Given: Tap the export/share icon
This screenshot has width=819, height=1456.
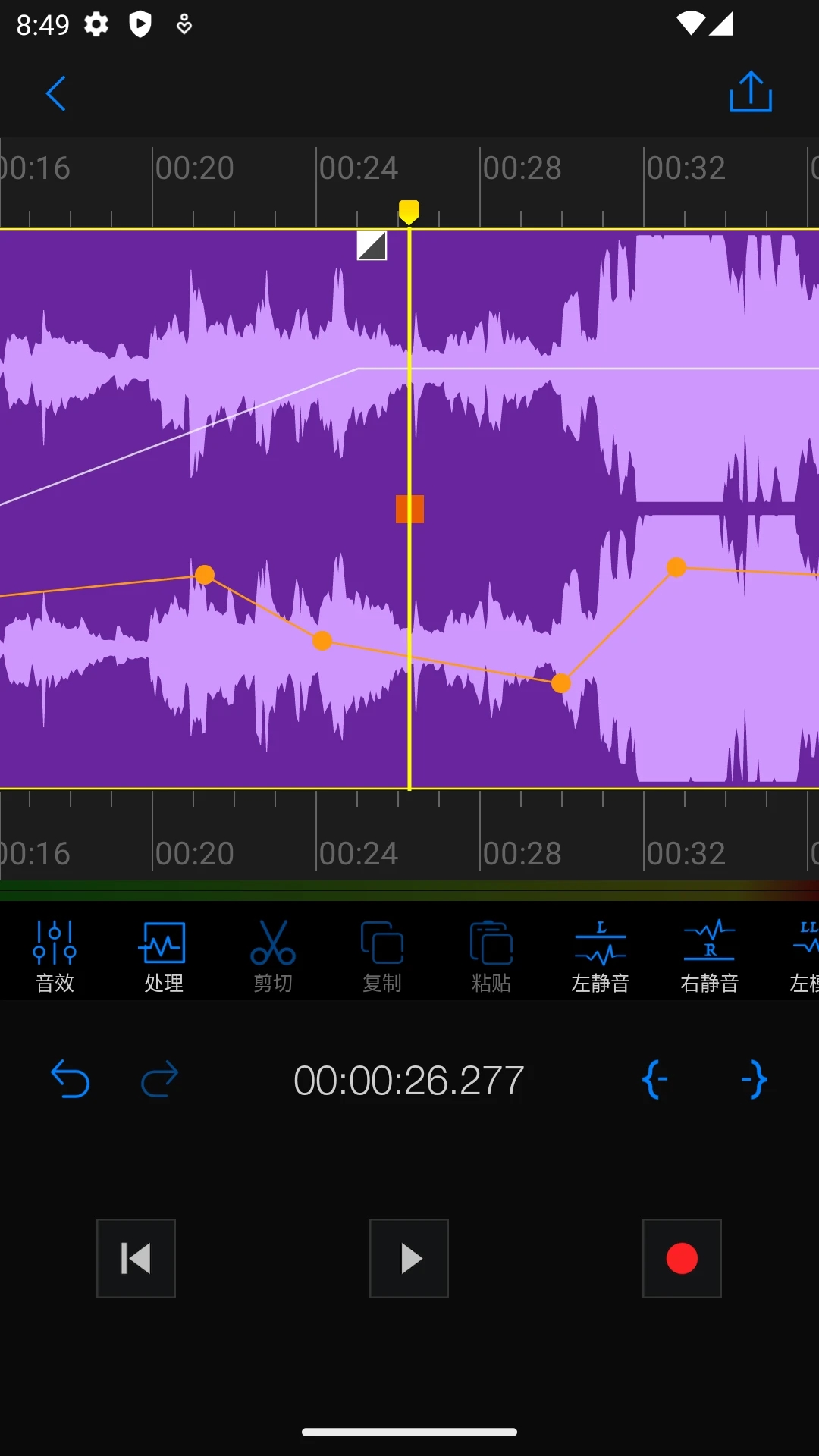Looking at the screenshot, I should [751, 92].
